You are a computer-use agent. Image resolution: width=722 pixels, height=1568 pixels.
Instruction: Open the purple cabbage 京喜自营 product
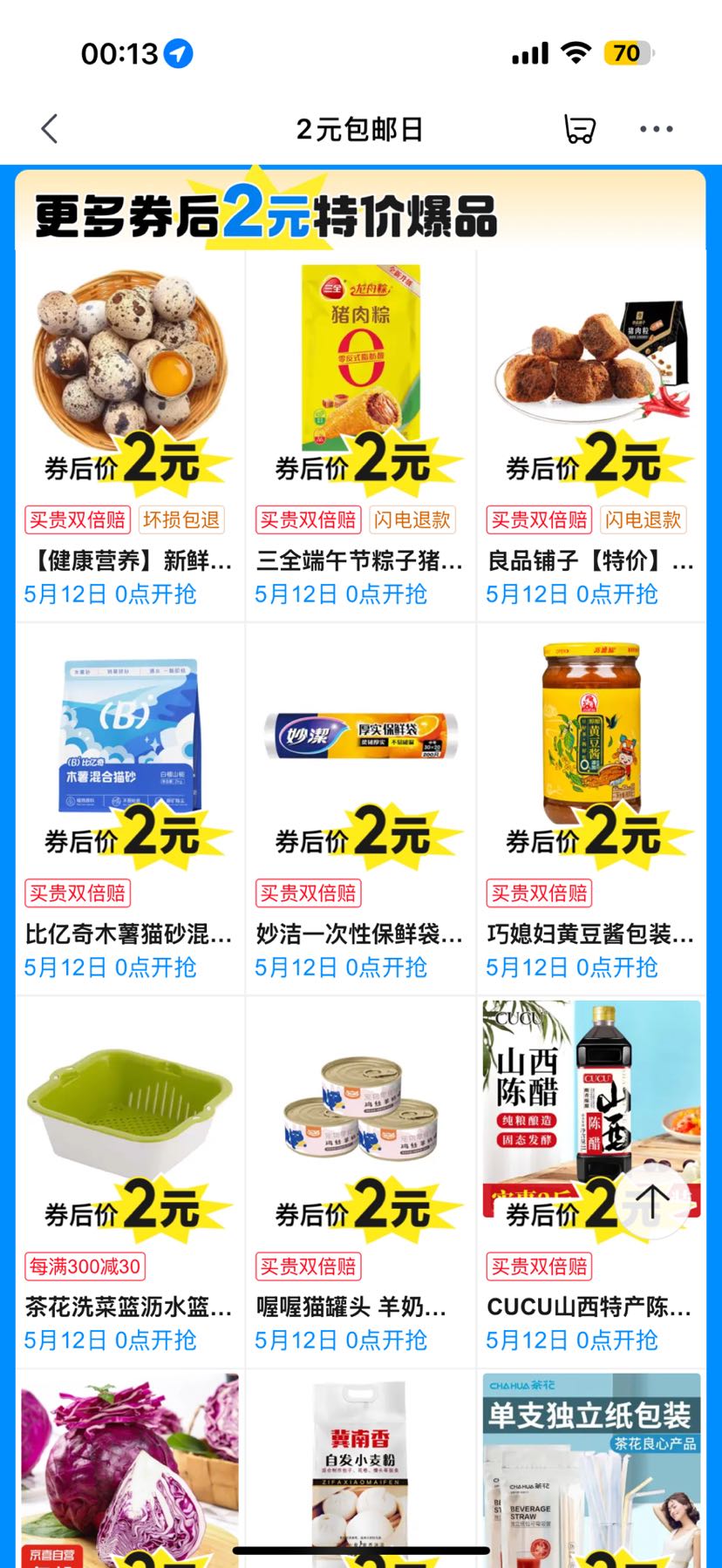(130, 1464)
